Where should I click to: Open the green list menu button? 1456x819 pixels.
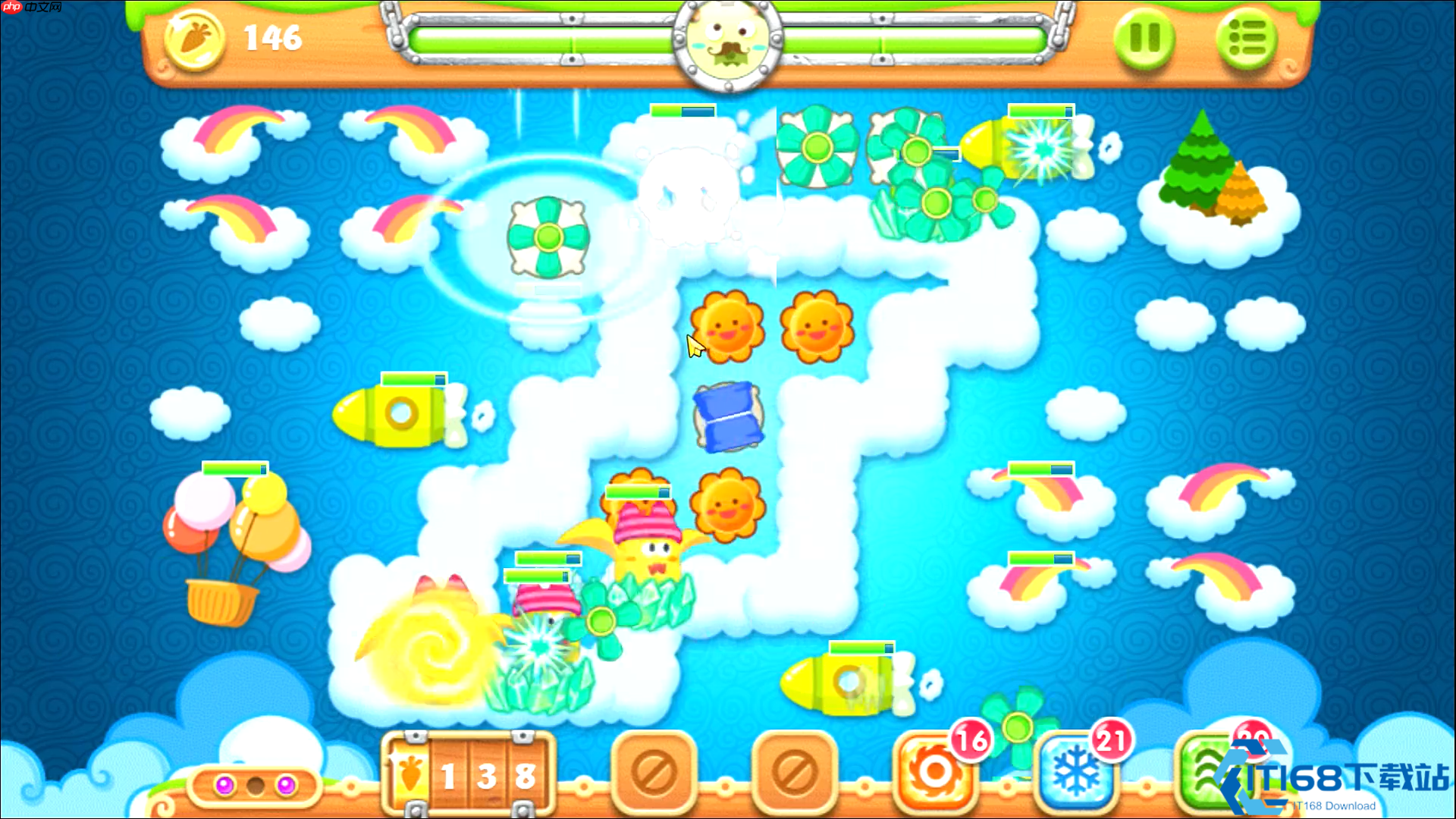(1246, 38)
